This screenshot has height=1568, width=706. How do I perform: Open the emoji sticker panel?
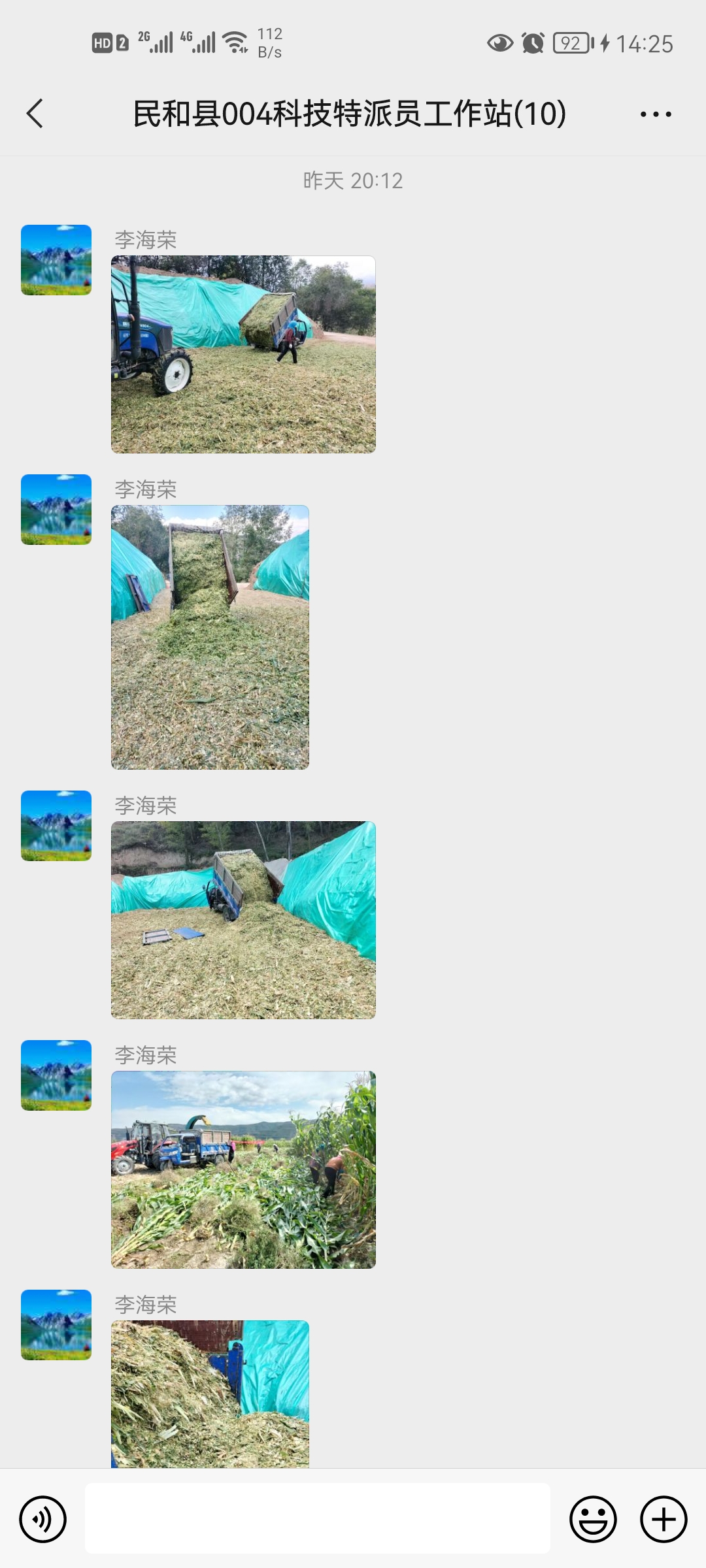pos(593,1519)
